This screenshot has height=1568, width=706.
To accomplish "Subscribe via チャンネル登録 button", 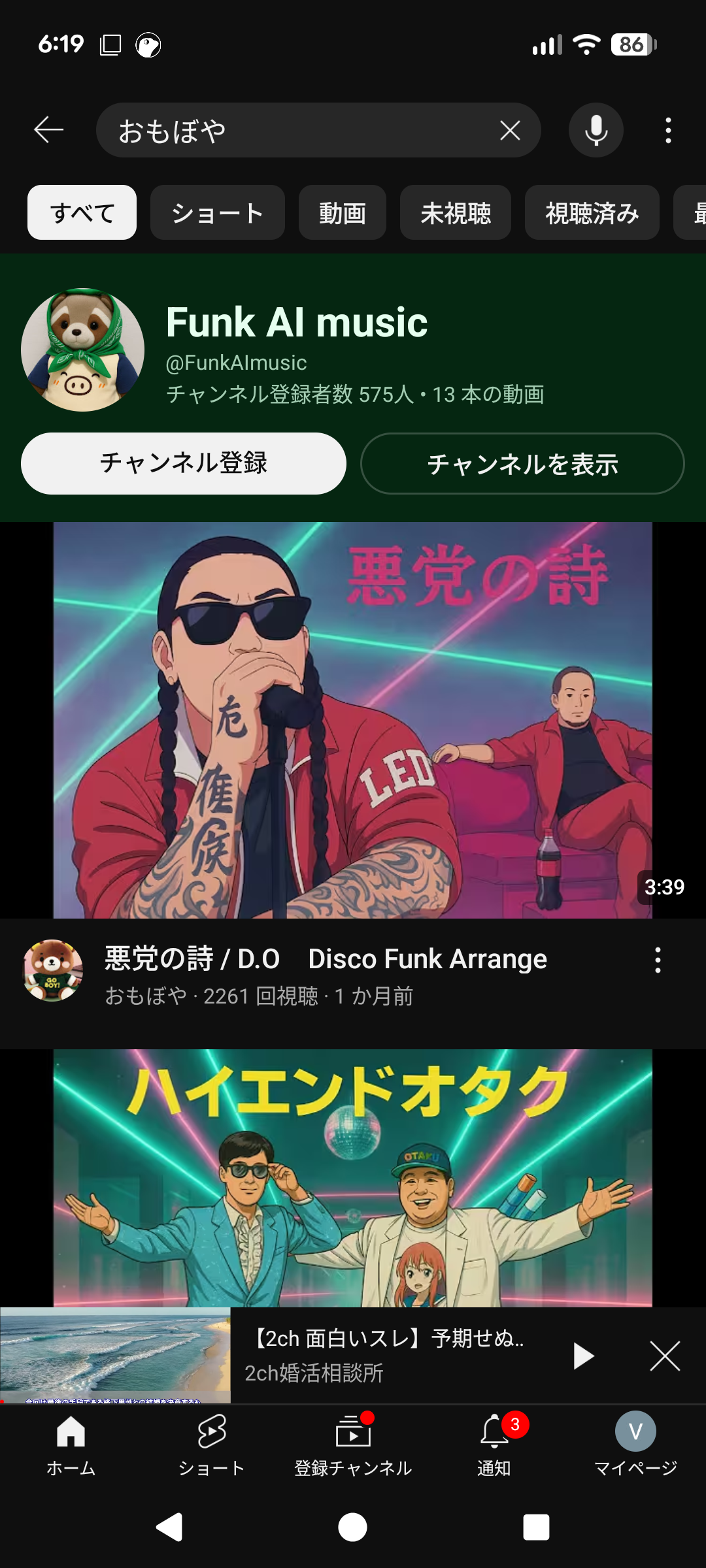I will (x=184, y=463).
